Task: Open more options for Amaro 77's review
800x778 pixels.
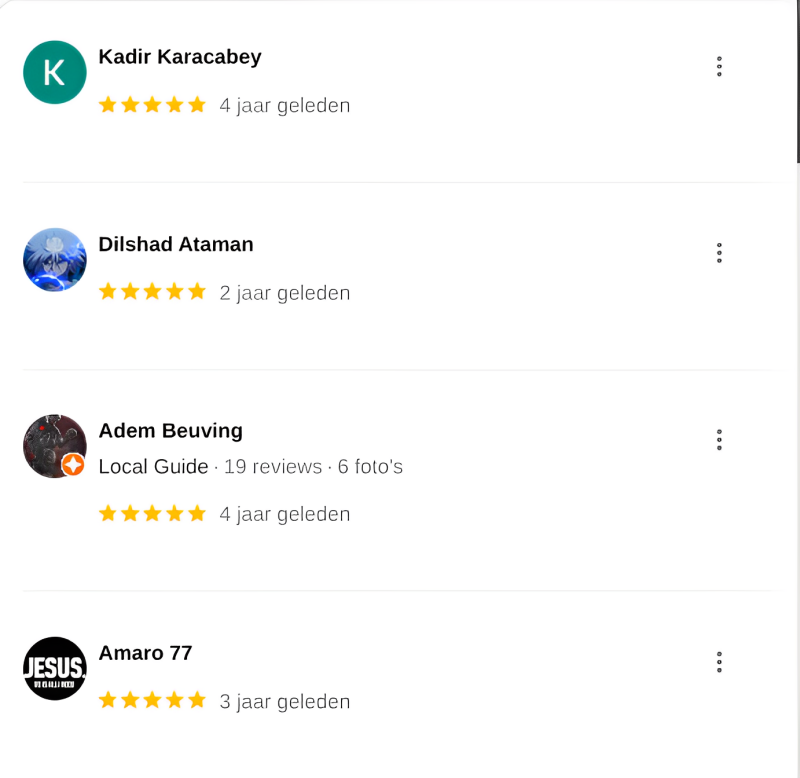Action: 719,662
